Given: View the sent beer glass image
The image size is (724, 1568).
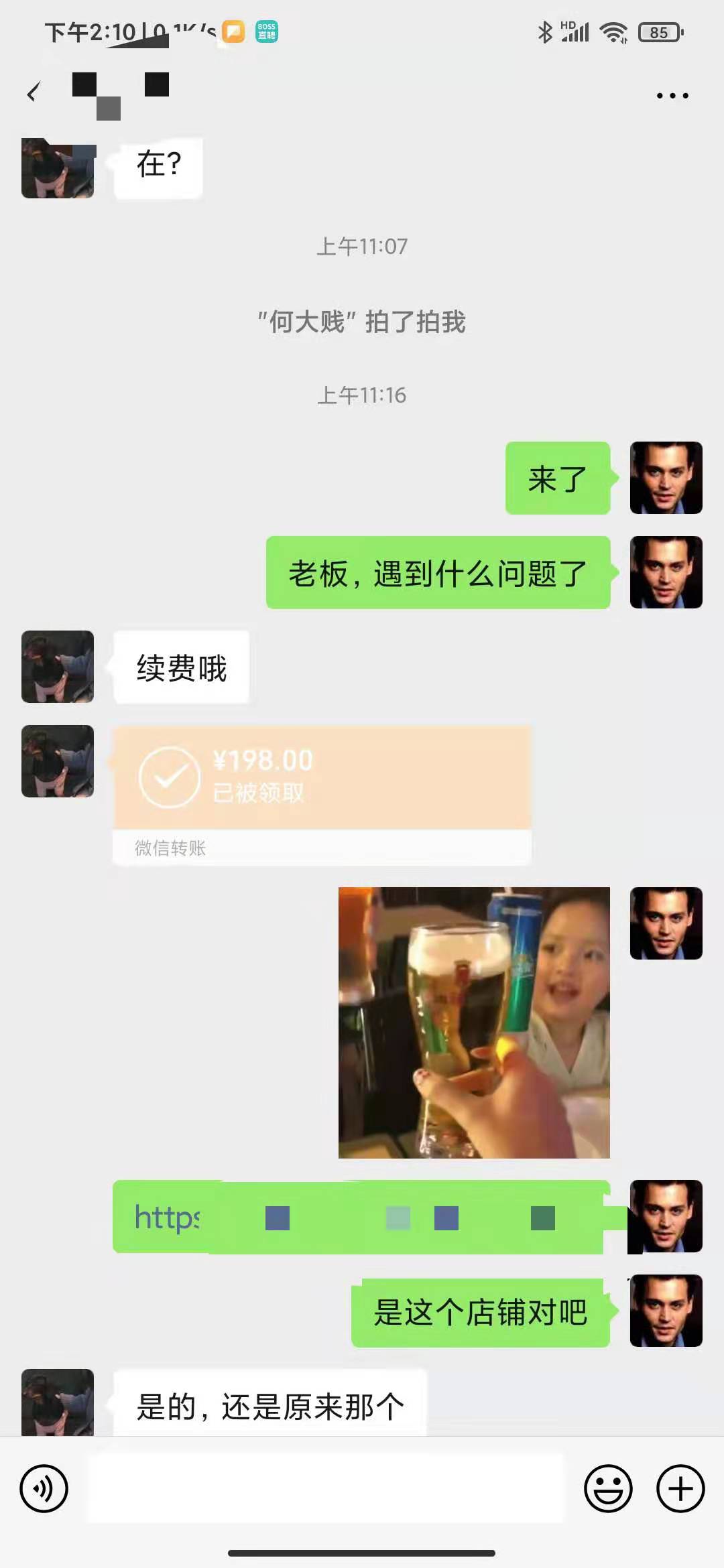Looking at the screenshot, I should coord(474,1023).
